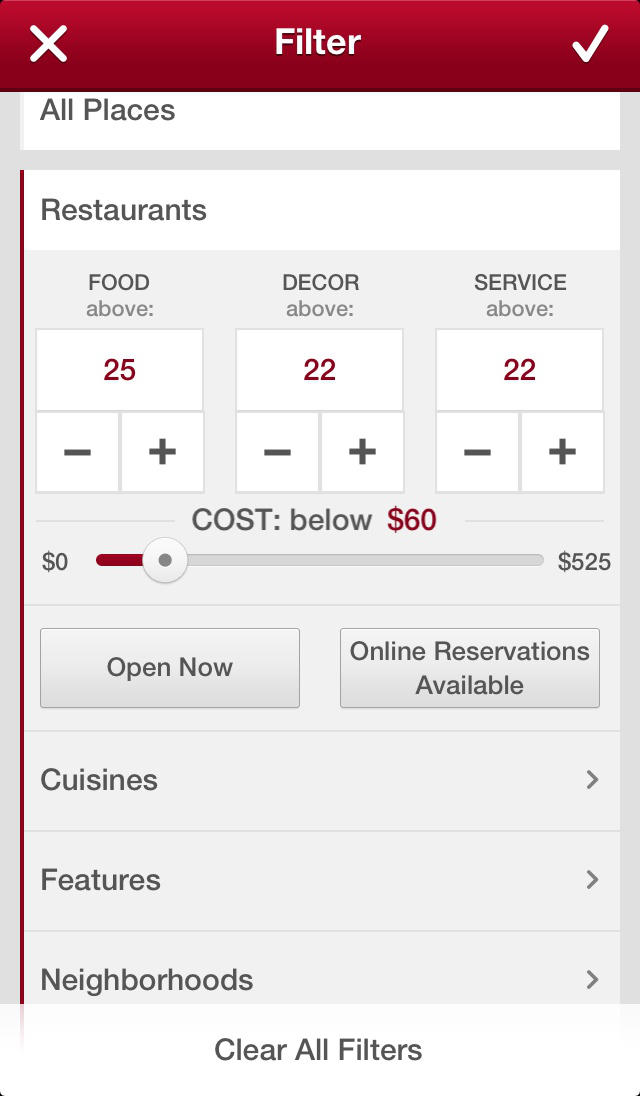This screenshot has height=1096, width=640.
Task: Close the Filter screen with the X
Action: coord(48,44)
